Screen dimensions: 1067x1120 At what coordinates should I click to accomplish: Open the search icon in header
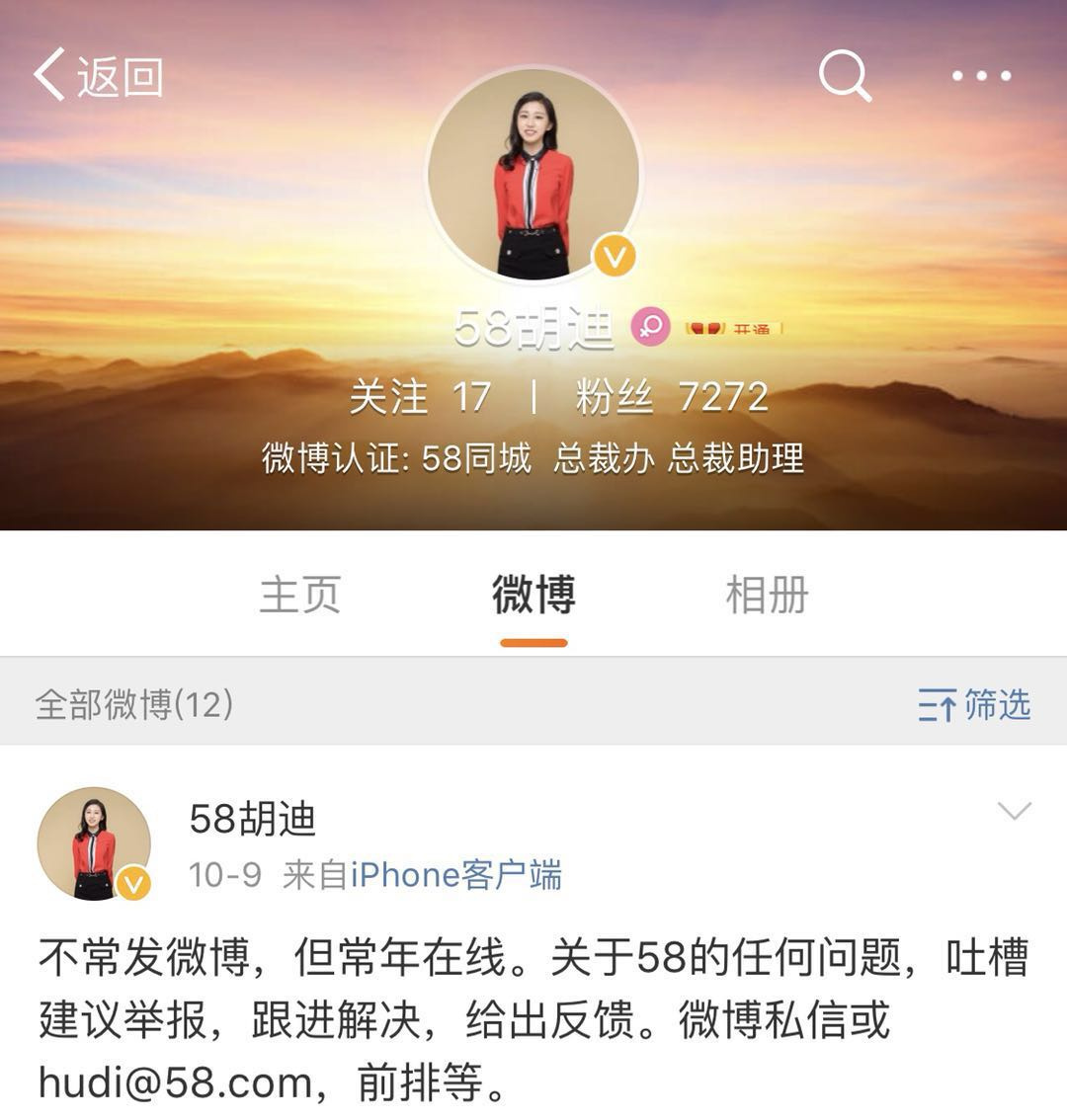pos(845,75)
